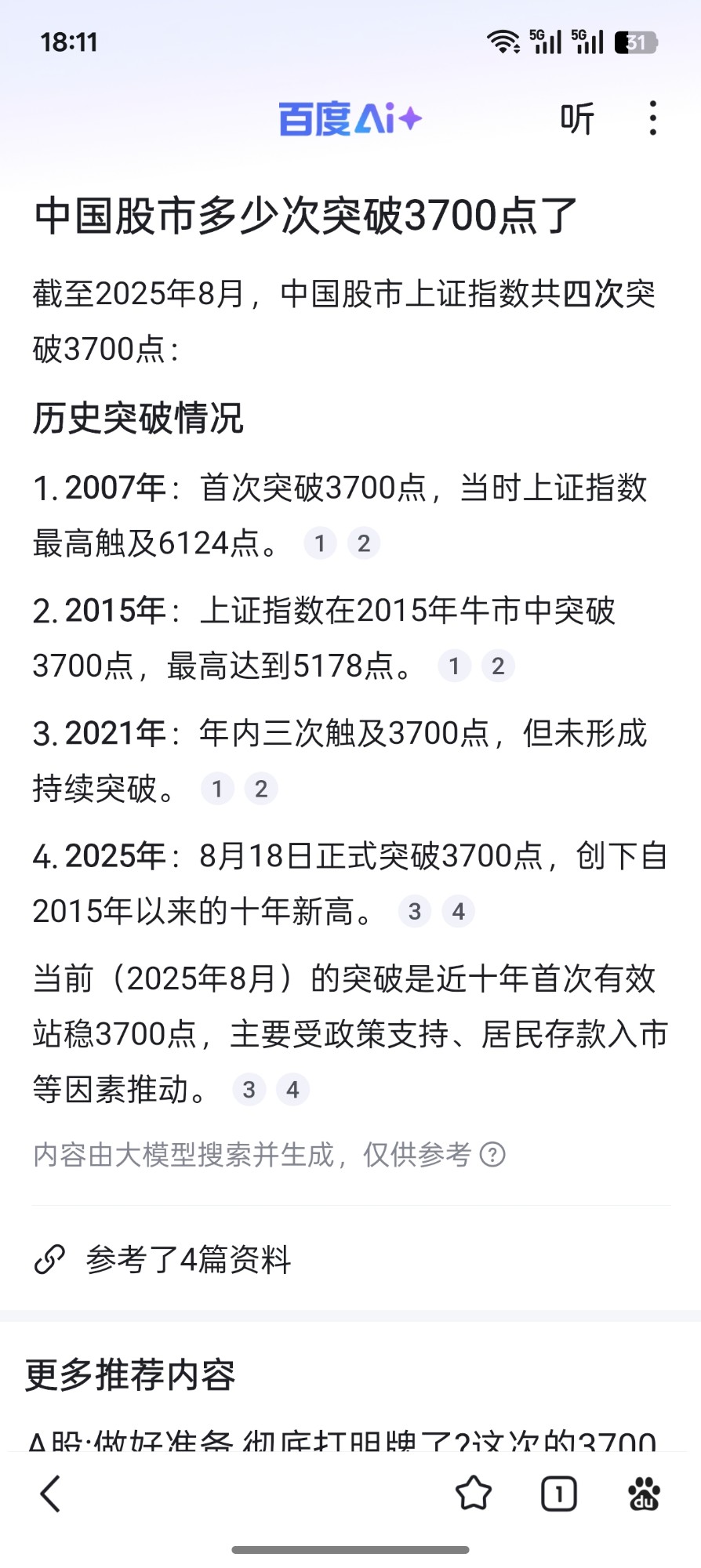
Task: Bookmark this page with the star icon
Action: click(474, 1494)
